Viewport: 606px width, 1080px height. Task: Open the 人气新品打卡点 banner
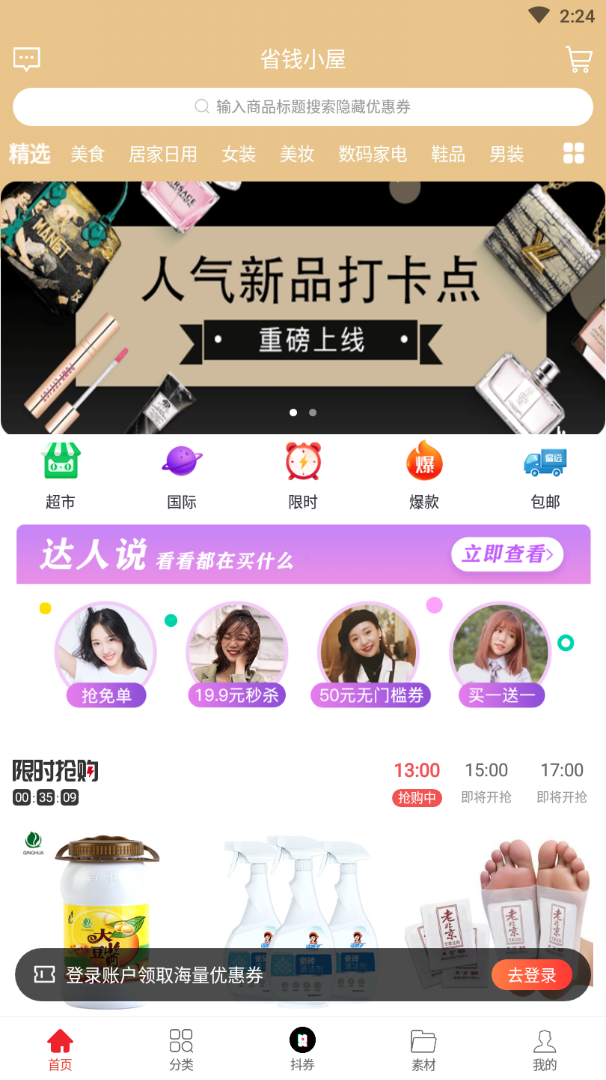[x=303, y=307]
